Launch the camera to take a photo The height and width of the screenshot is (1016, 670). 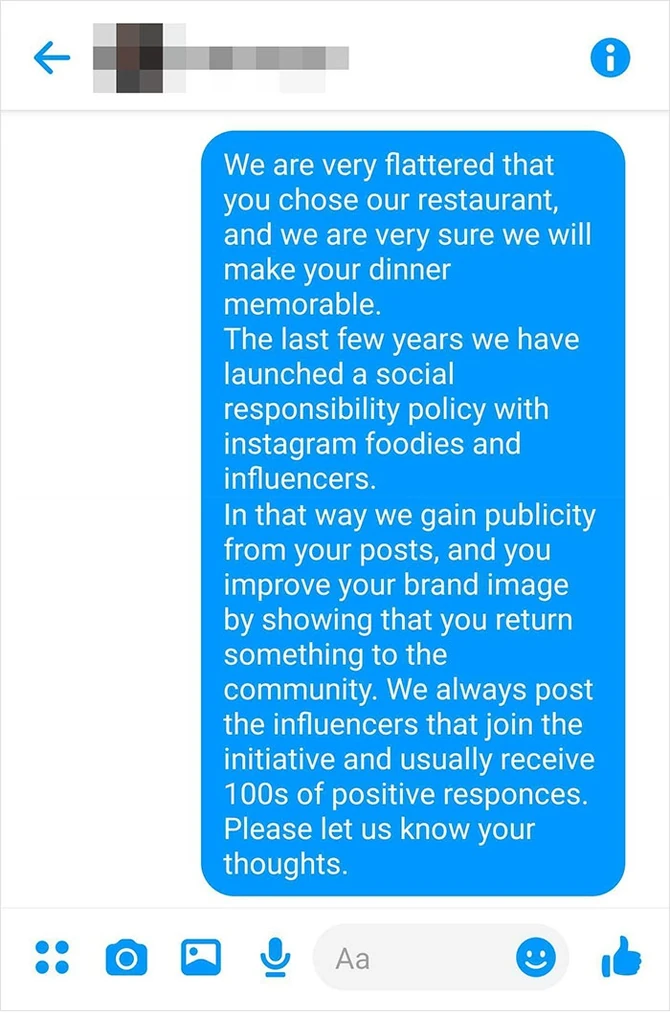coord(126,958)
